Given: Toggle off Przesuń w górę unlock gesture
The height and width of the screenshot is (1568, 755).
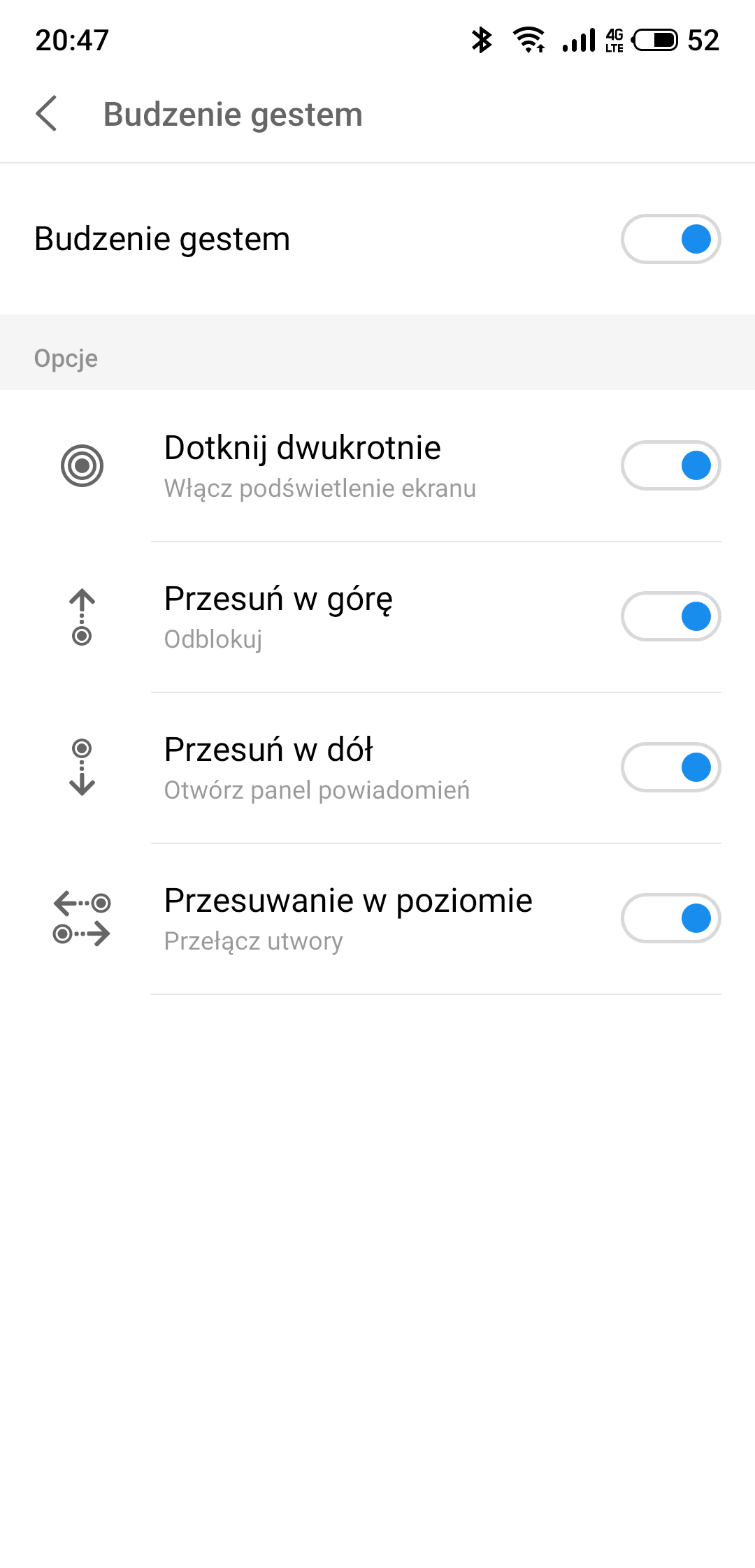Looking at the screenshot, I should pos(670,616).
